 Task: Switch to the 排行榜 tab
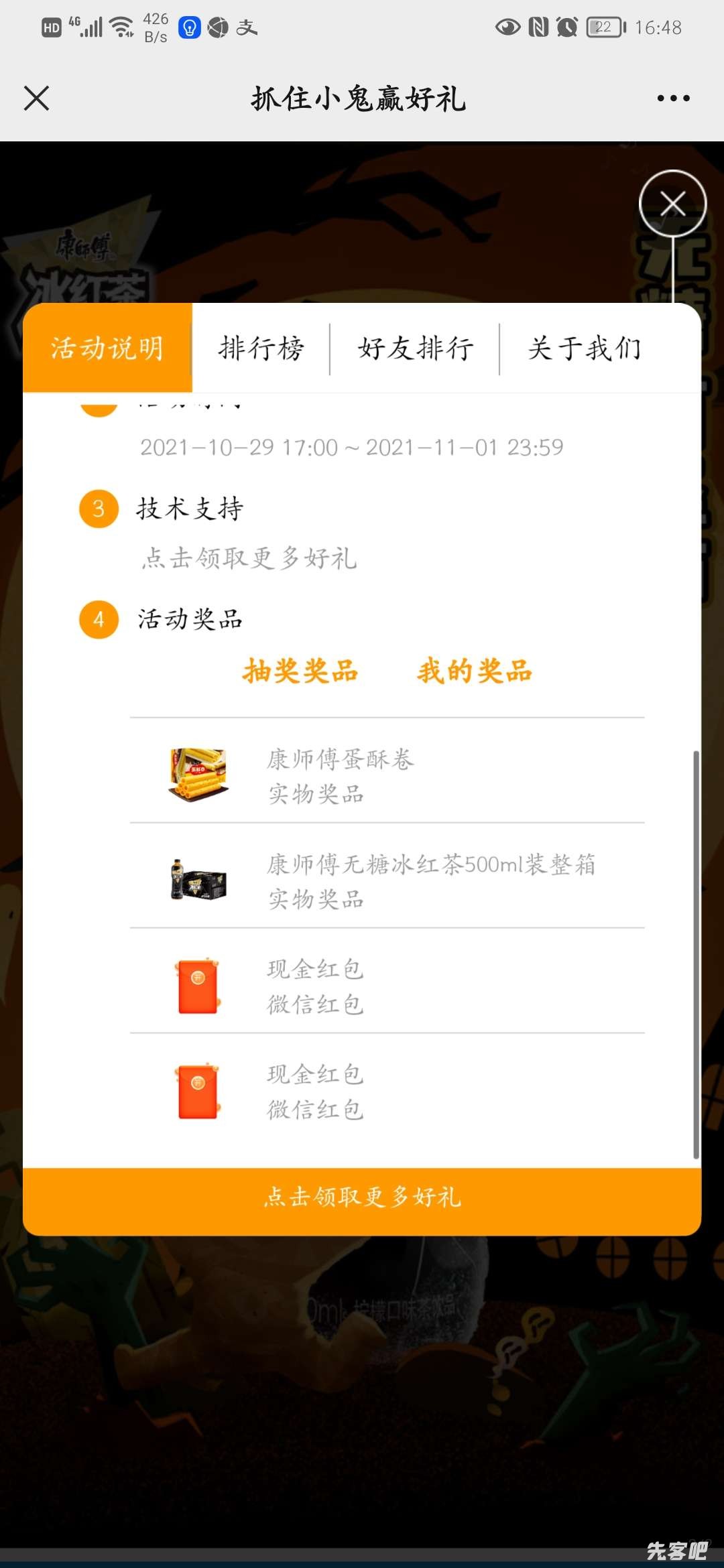[261, 348]
